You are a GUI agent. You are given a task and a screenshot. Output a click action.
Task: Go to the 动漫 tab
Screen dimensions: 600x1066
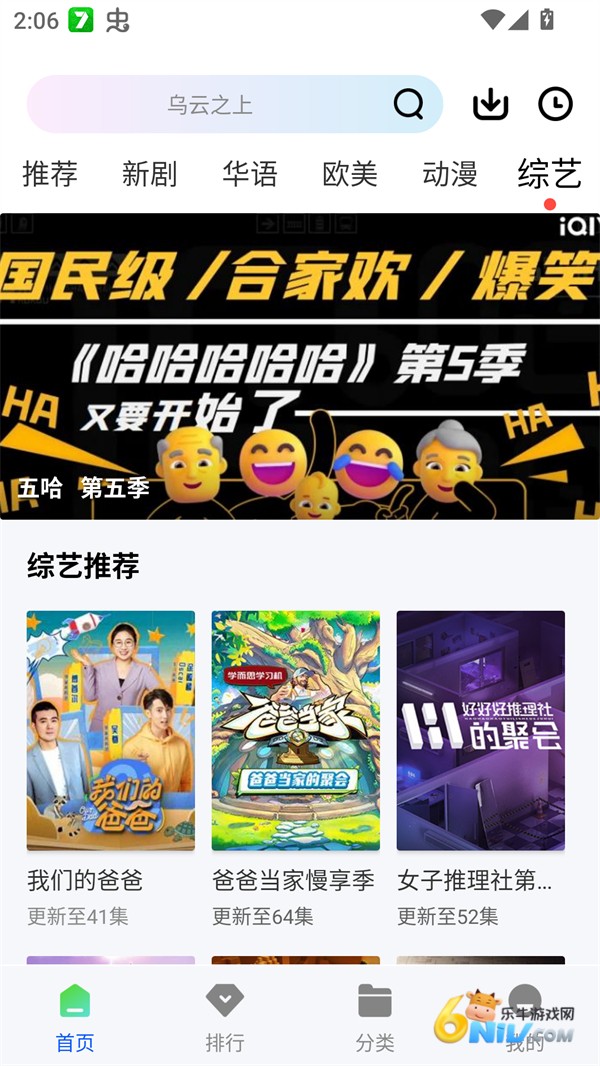click(x=450, y=174)
